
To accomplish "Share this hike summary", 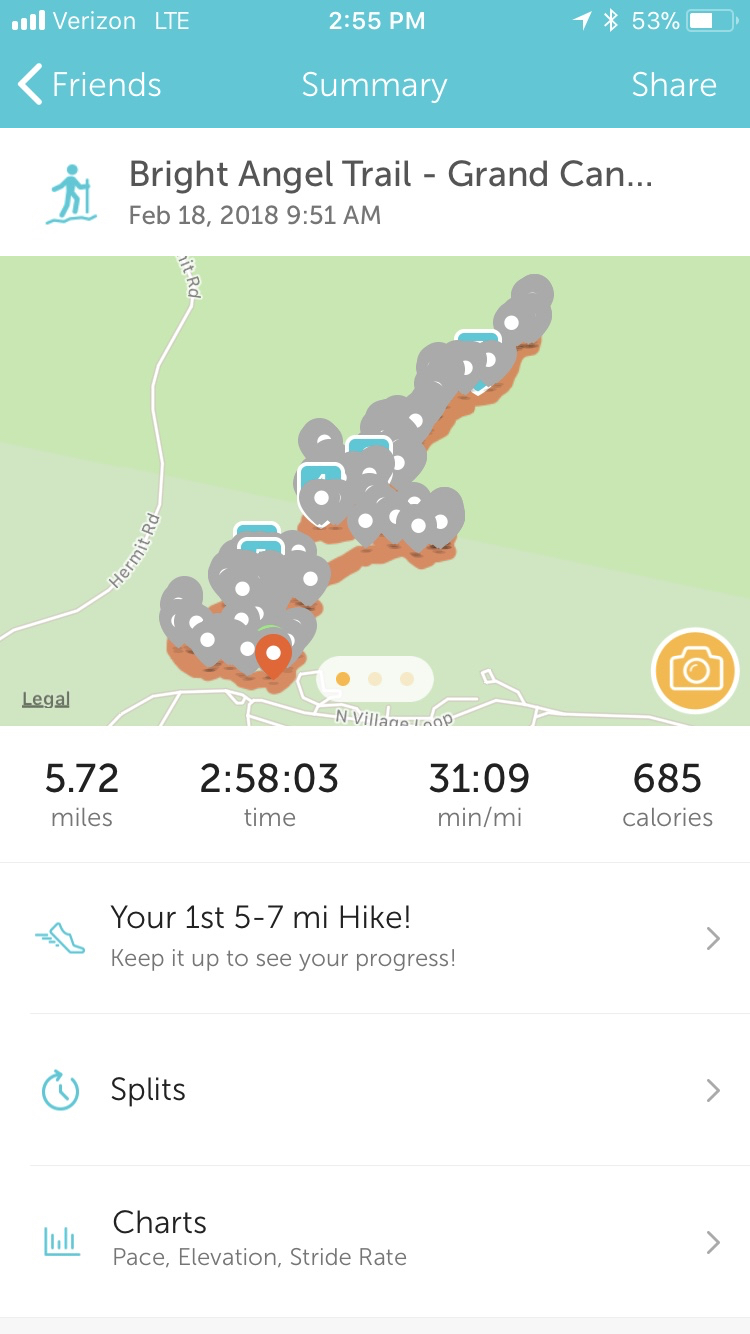I will pos(673,85).
